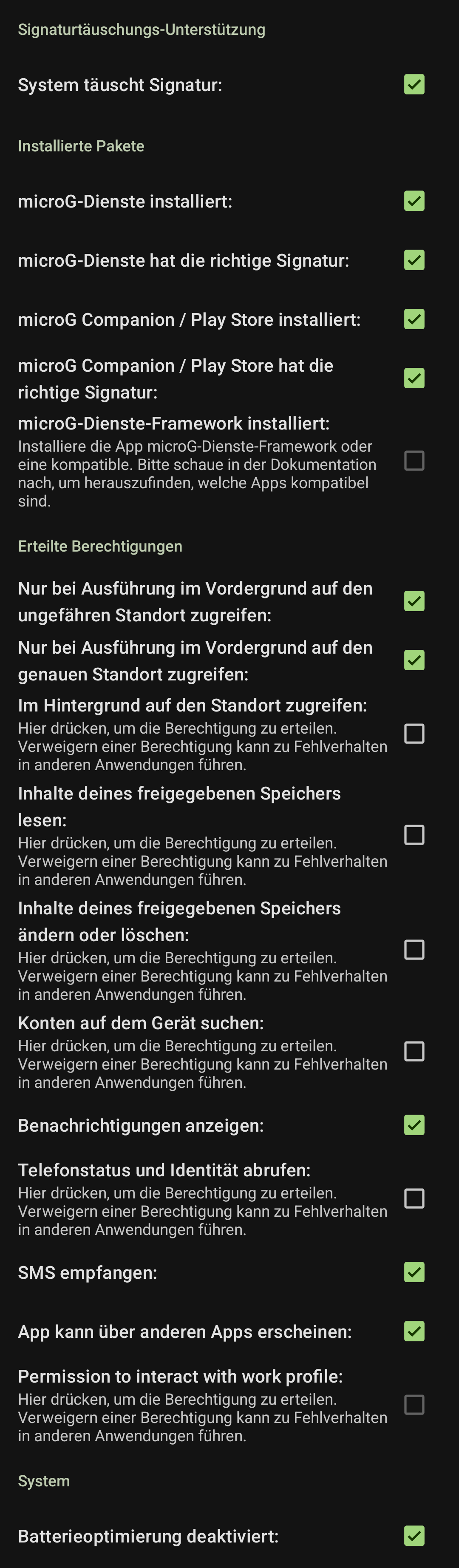Tap the ungefähren Standort permission checkbox
Image resolution: width=459 pixels, height=1568 pixels.
click(414, 601)
